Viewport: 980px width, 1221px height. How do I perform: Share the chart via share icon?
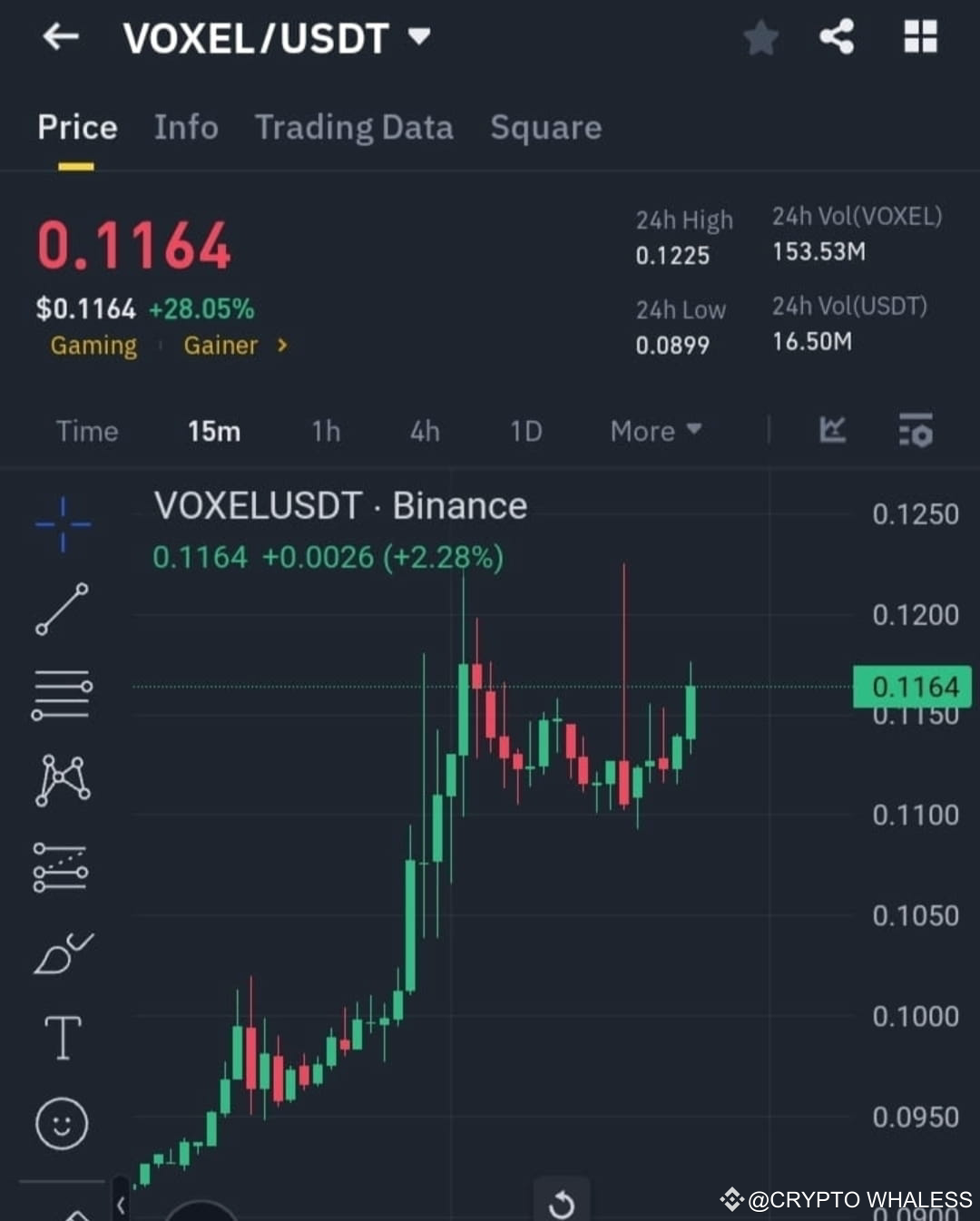point(836,38)
